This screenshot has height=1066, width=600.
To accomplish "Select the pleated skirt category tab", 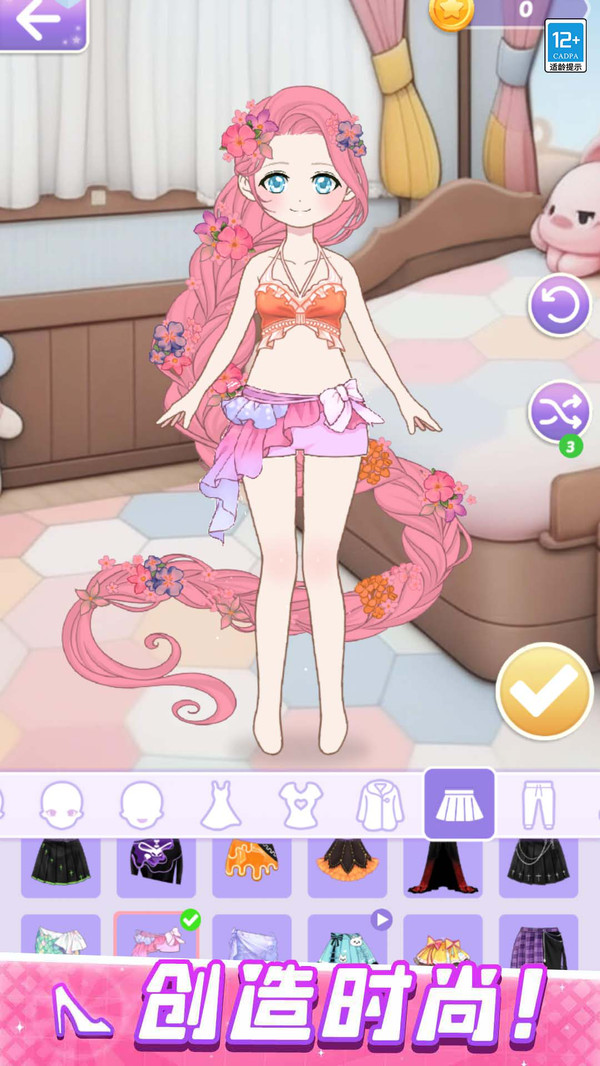I will (459, 804).
